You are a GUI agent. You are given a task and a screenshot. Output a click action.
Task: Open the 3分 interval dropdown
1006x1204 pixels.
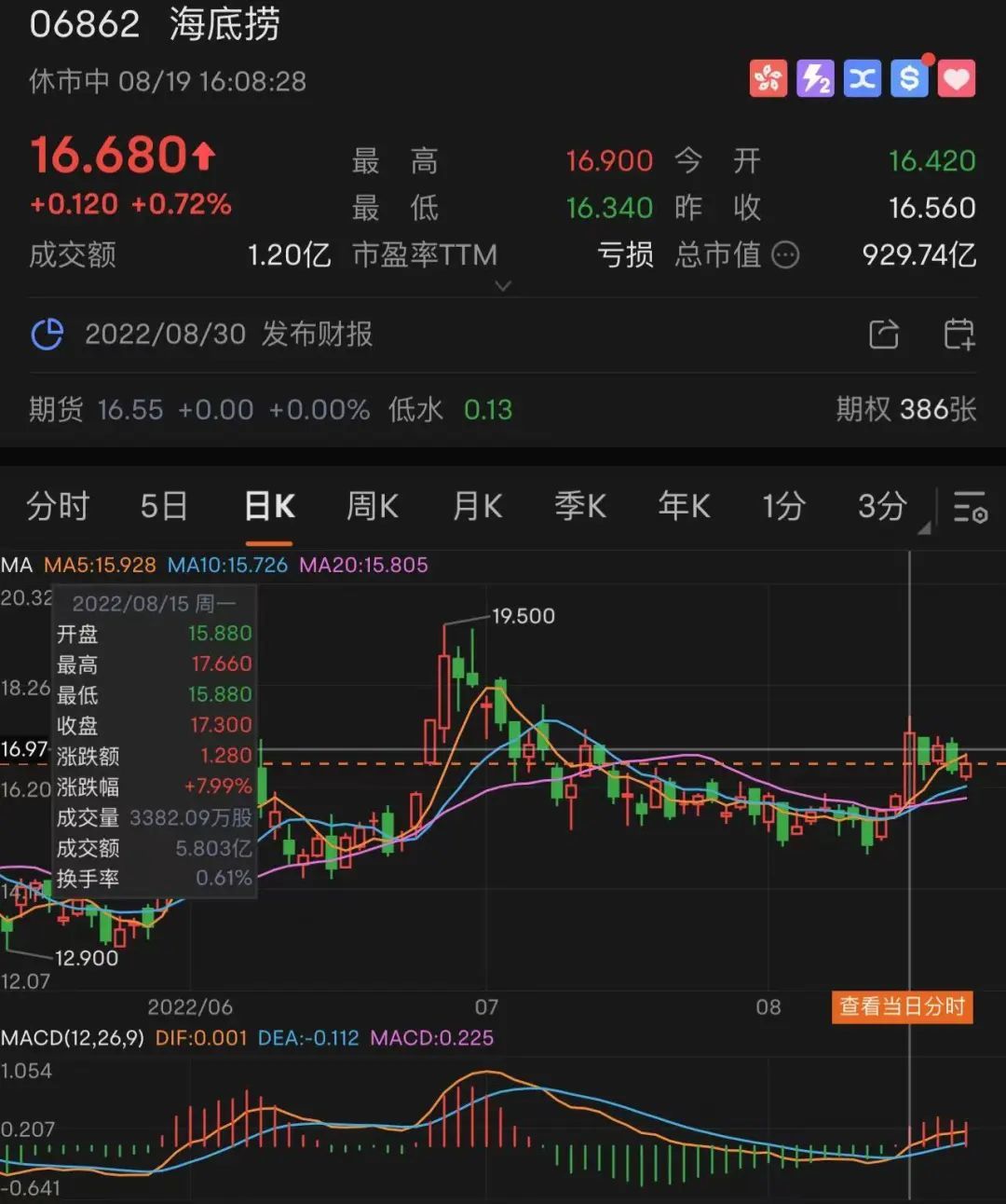click(883, 506)
